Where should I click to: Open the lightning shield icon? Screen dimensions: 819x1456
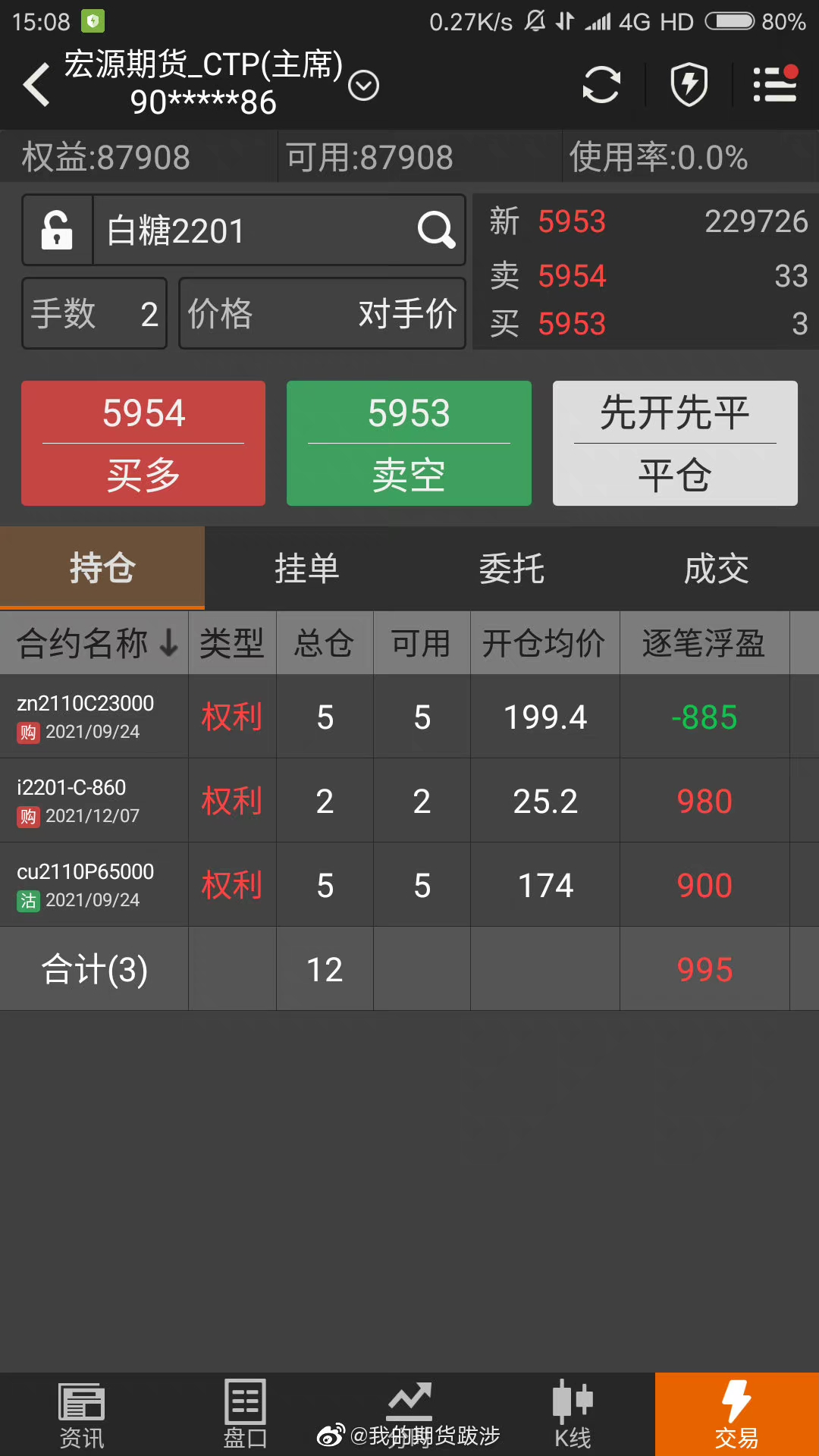pyautogui.click(x=689, y=84)
